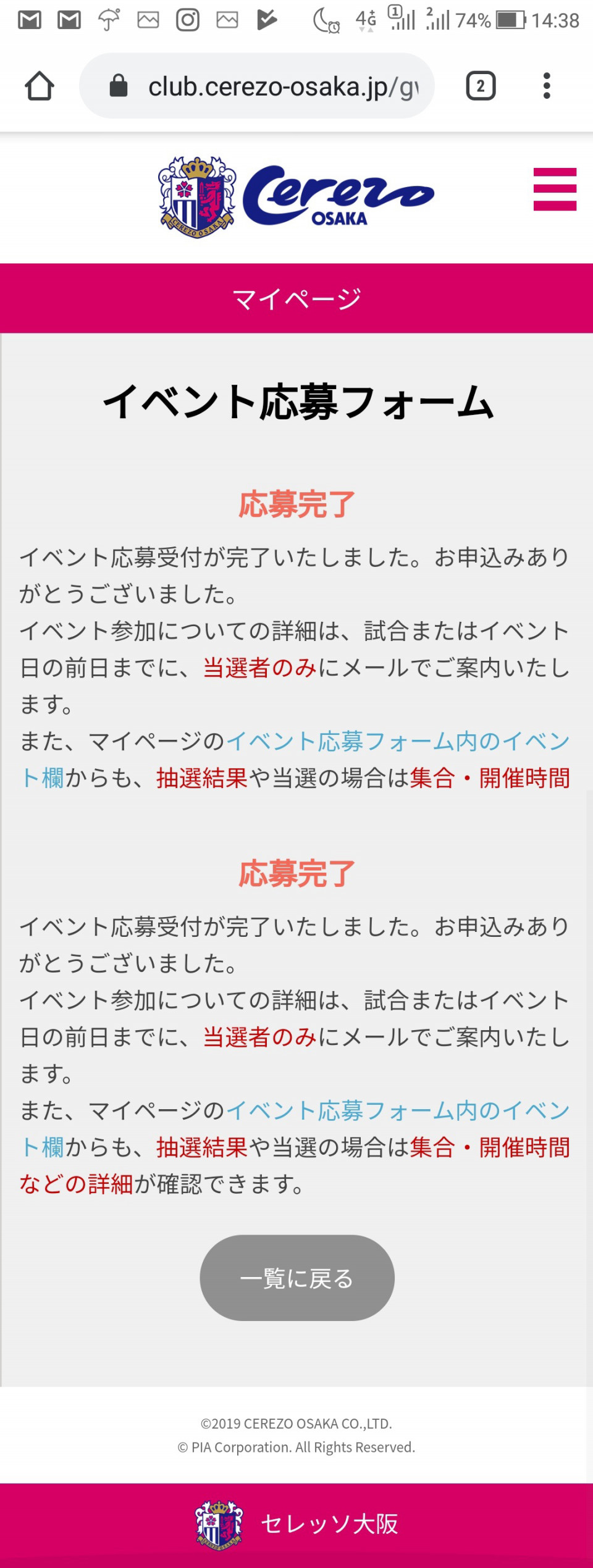Open the Cerezo Osaka logo link
Image resolution: width=593 pixels, height=1568 pixels.
point(296,196)
